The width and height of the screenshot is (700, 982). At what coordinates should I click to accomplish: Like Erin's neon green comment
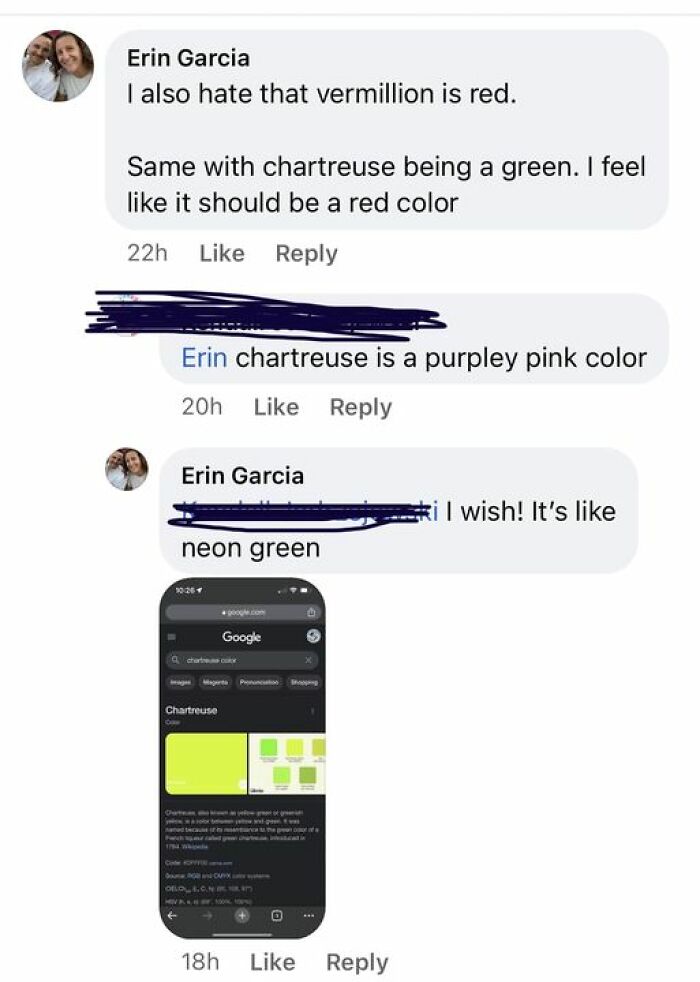pos(272,962)
